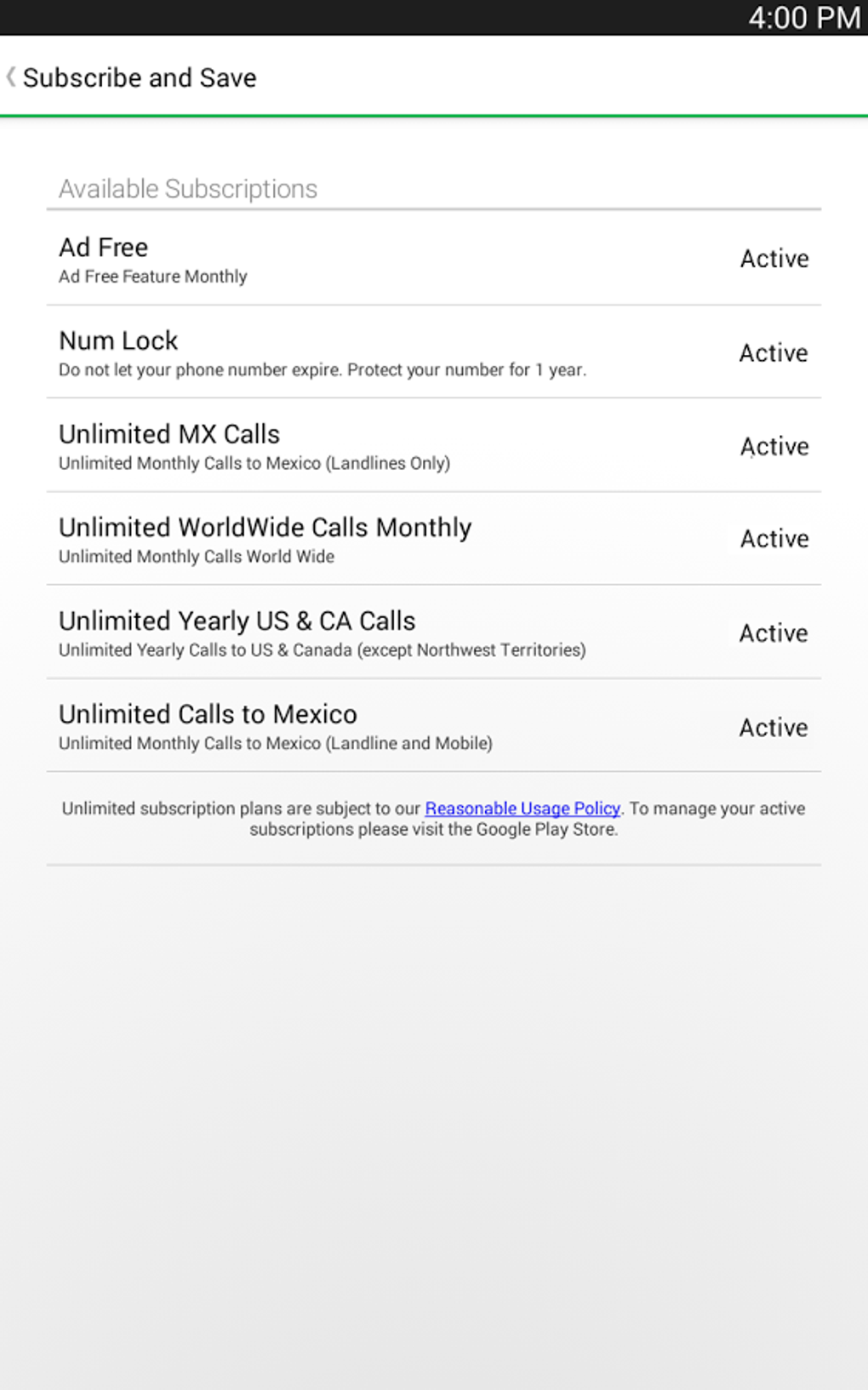Image resolution: width=868 pixels, height=1390 pixels.
Task: Go back from Subscribe and Save
Action: point(12,77)
